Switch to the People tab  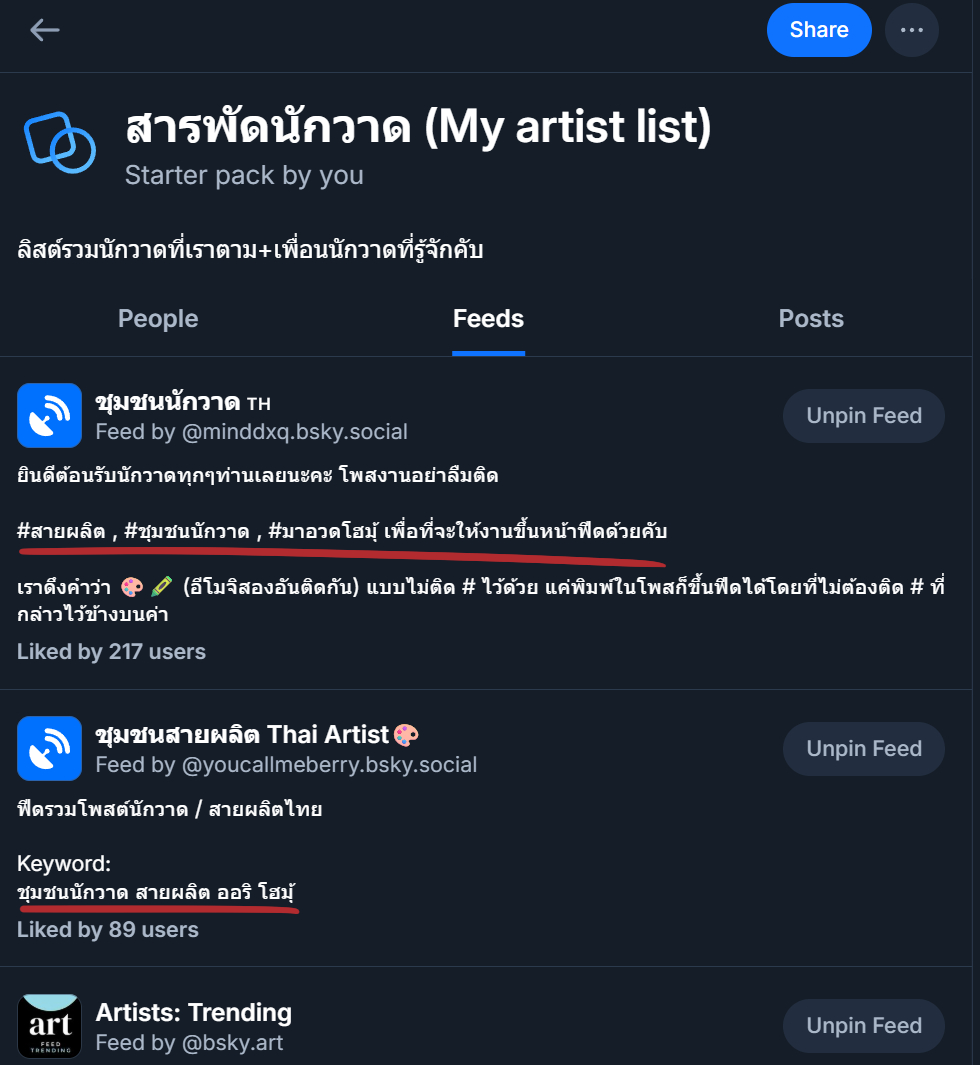pyautogui.click(x=158, y=319)
